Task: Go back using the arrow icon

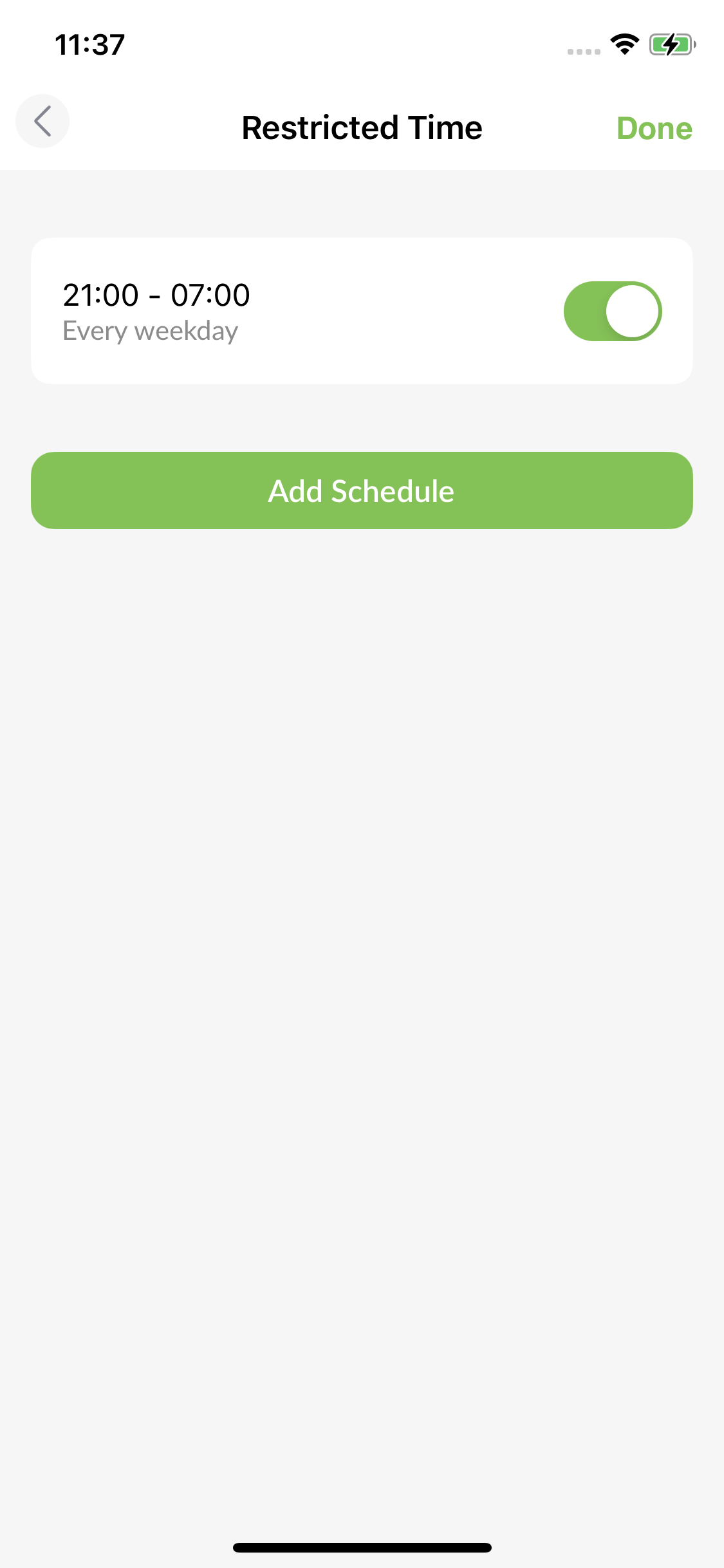Action: (42, 121)
